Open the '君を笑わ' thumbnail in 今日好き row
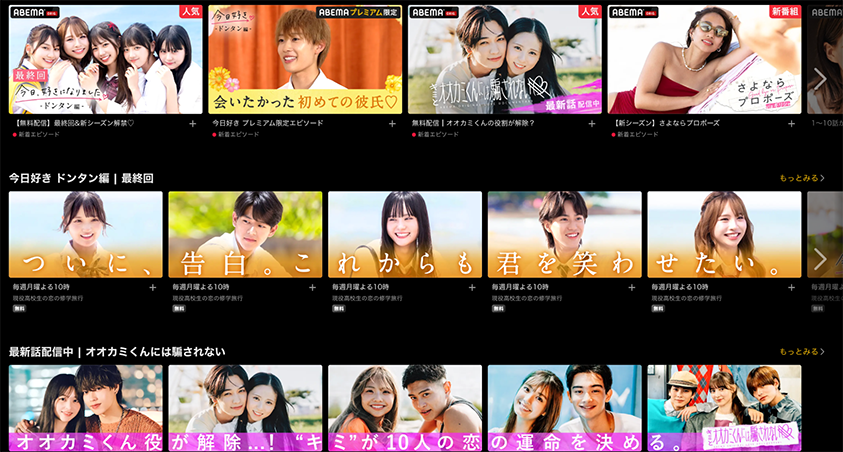Screen dimensions: 843x452 tap(565, 234)
